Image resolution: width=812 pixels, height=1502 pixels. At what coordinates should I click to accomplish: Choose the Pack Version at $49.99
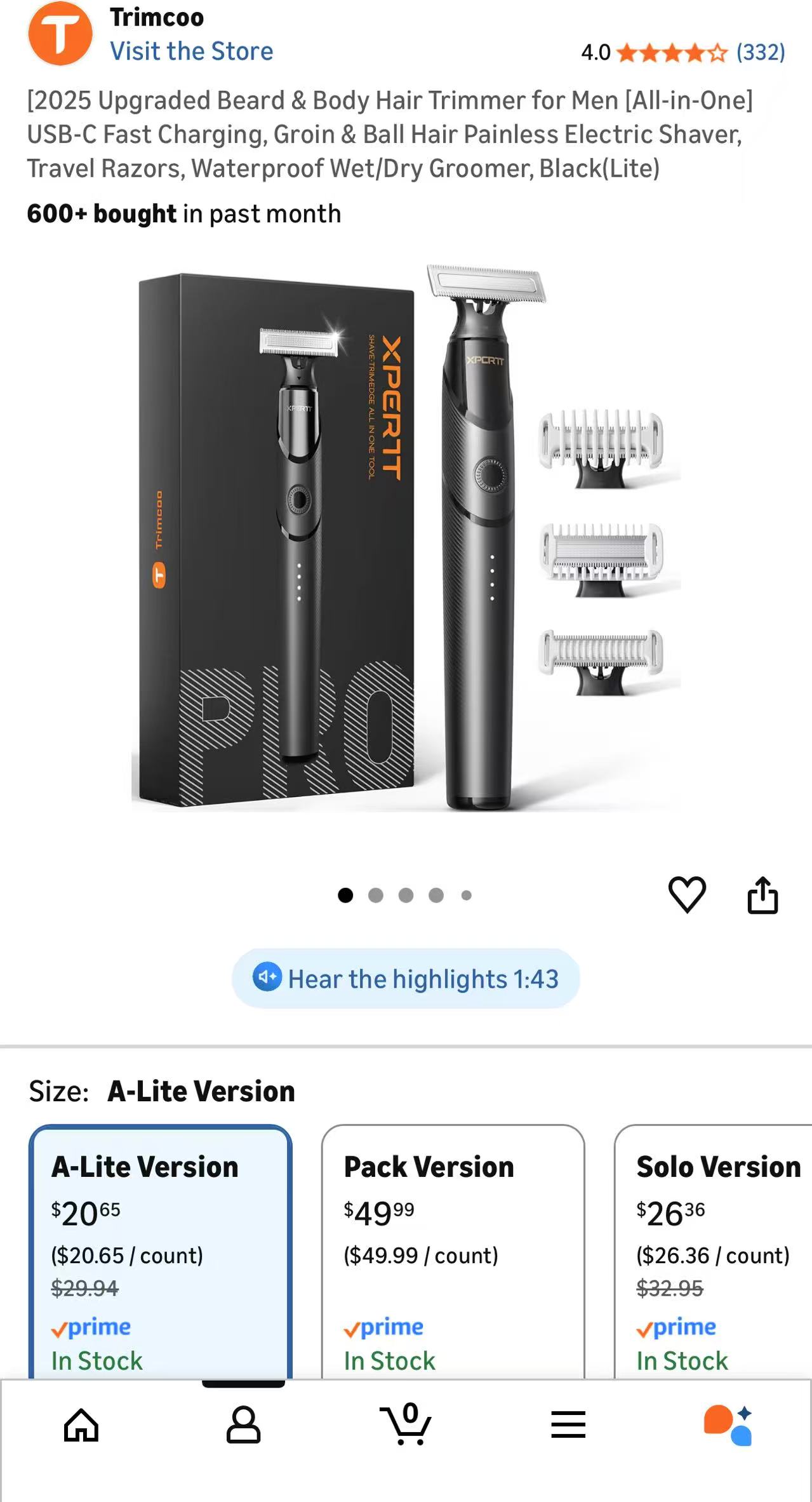[453, 1251]
